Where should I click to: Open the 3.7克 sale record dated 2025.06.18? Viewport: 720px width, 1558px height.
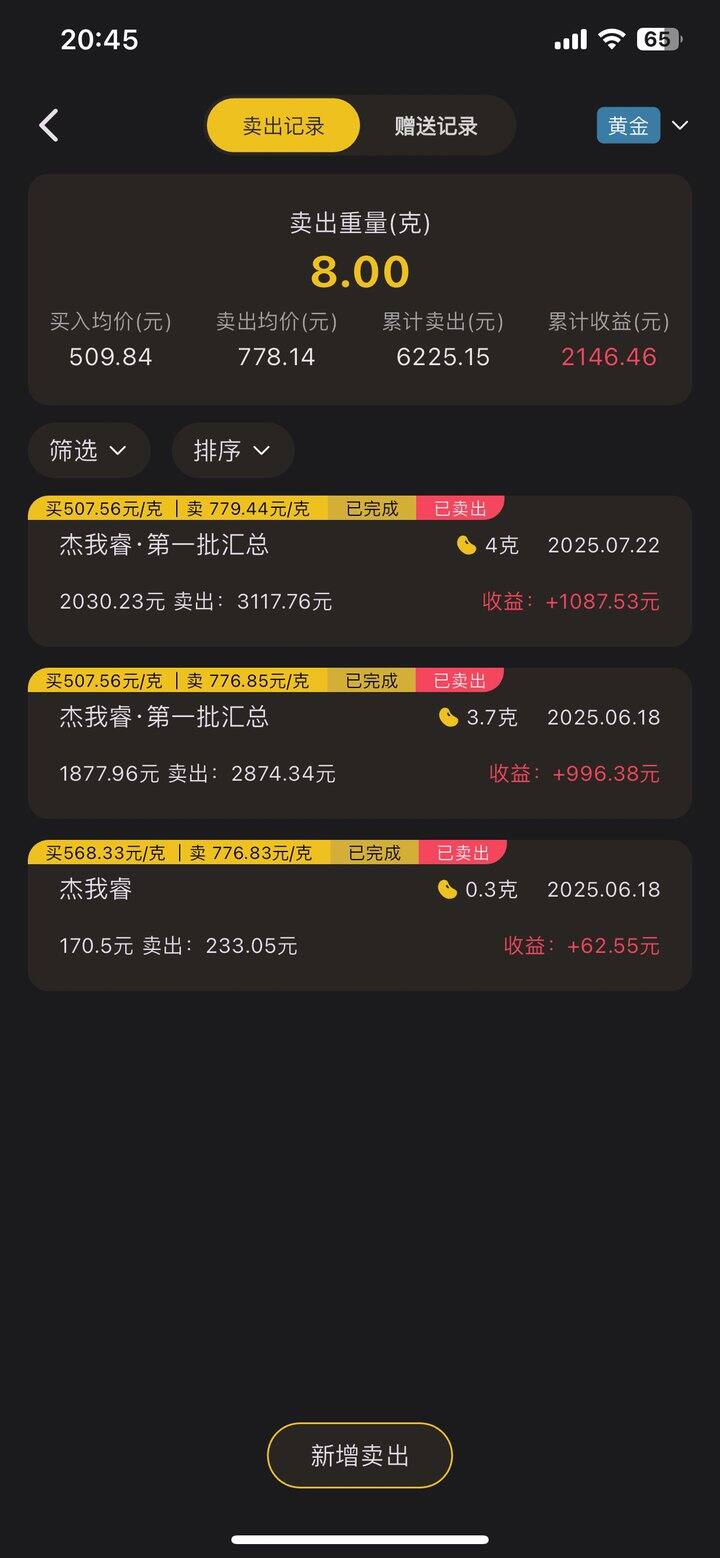point(360,745)
